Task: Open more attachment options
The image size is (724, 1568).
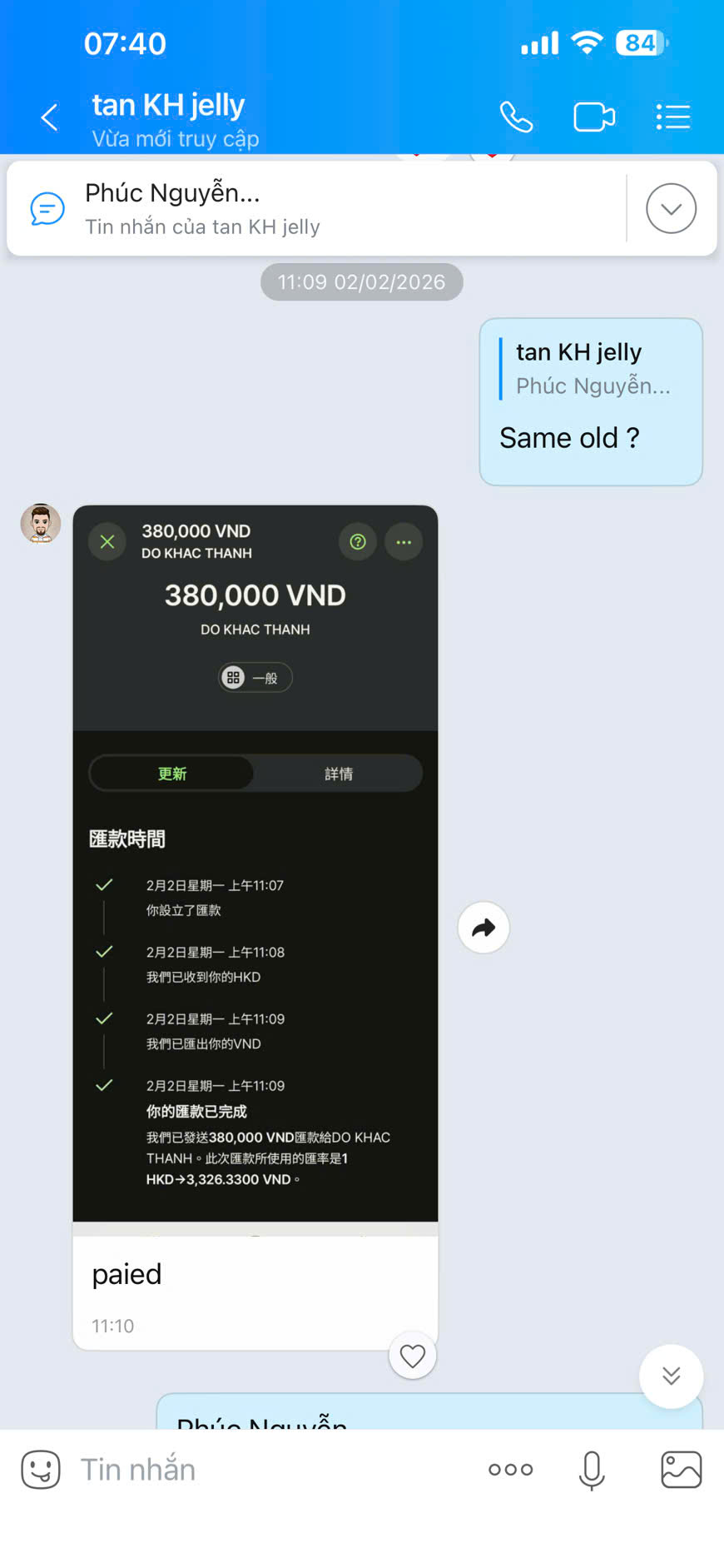Action: tap(510, 1470)
